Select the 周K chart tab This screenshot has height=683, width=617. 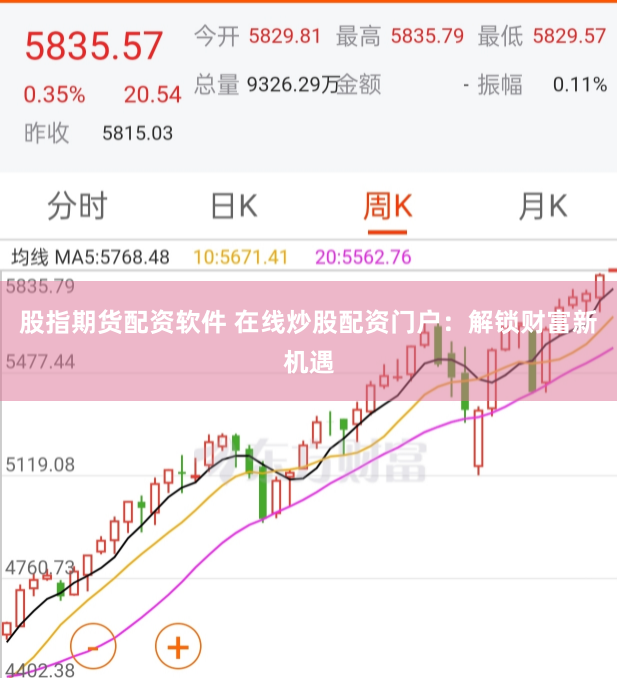387,206
